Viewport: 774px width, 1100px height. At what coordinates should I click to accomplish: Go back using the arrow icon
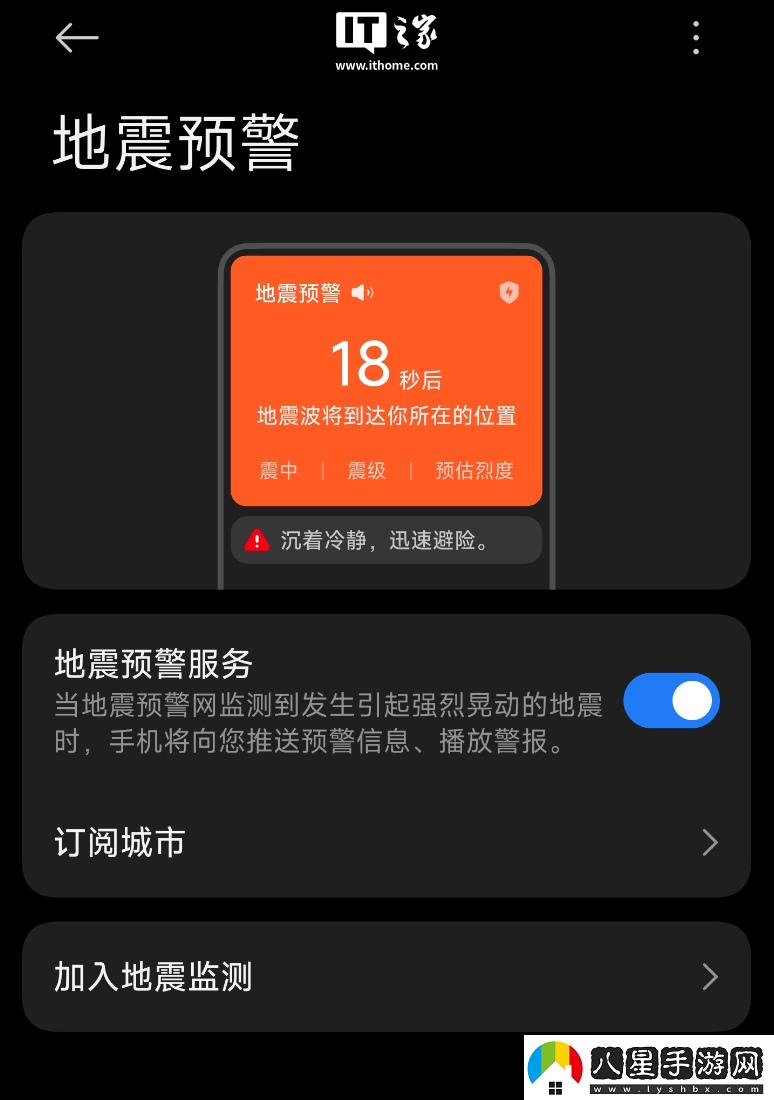(77, 38)
